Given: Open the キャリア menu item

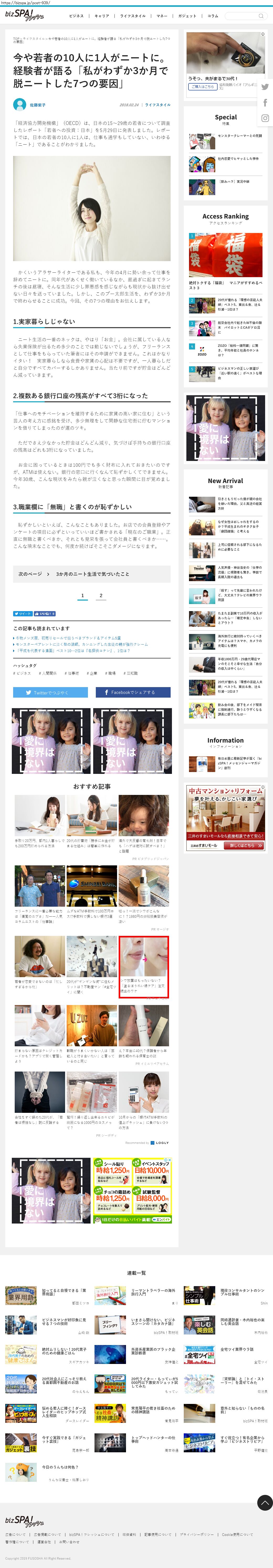Looking at the screenshot, I should 102,16.
